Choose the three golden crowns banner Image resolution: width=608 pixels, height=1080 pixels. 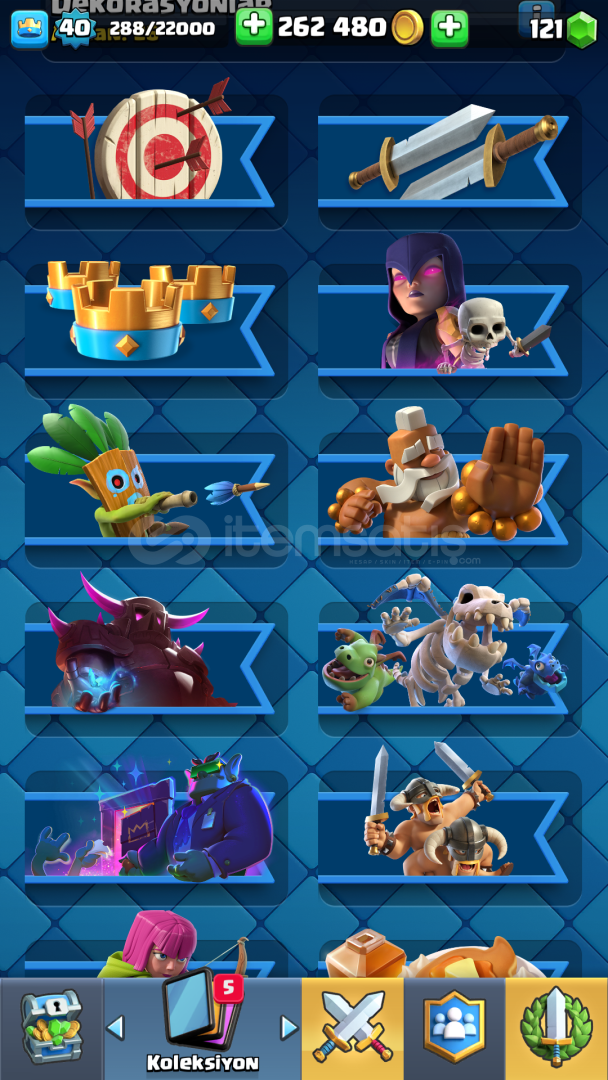[x=156, y=331]
